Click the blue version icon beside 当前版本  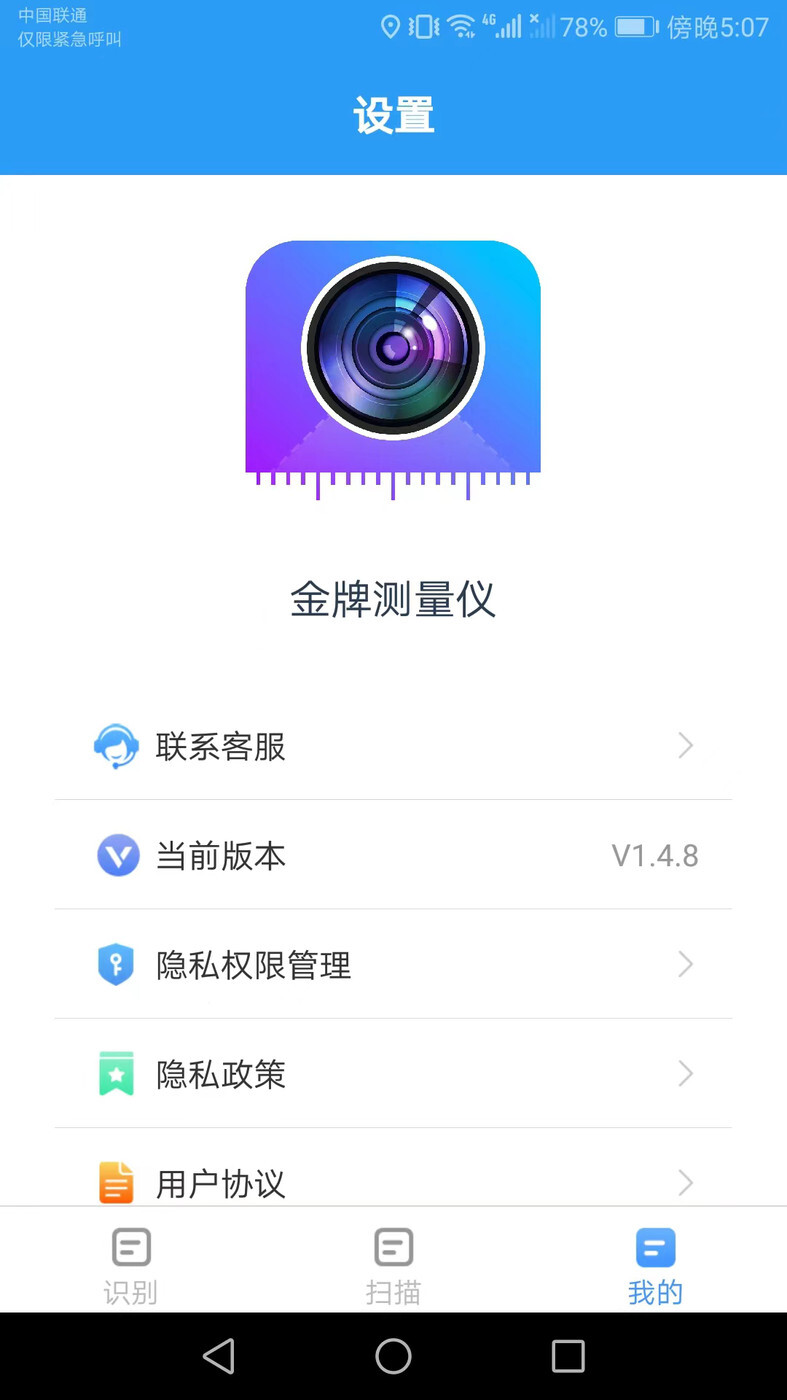click(117, 855)
